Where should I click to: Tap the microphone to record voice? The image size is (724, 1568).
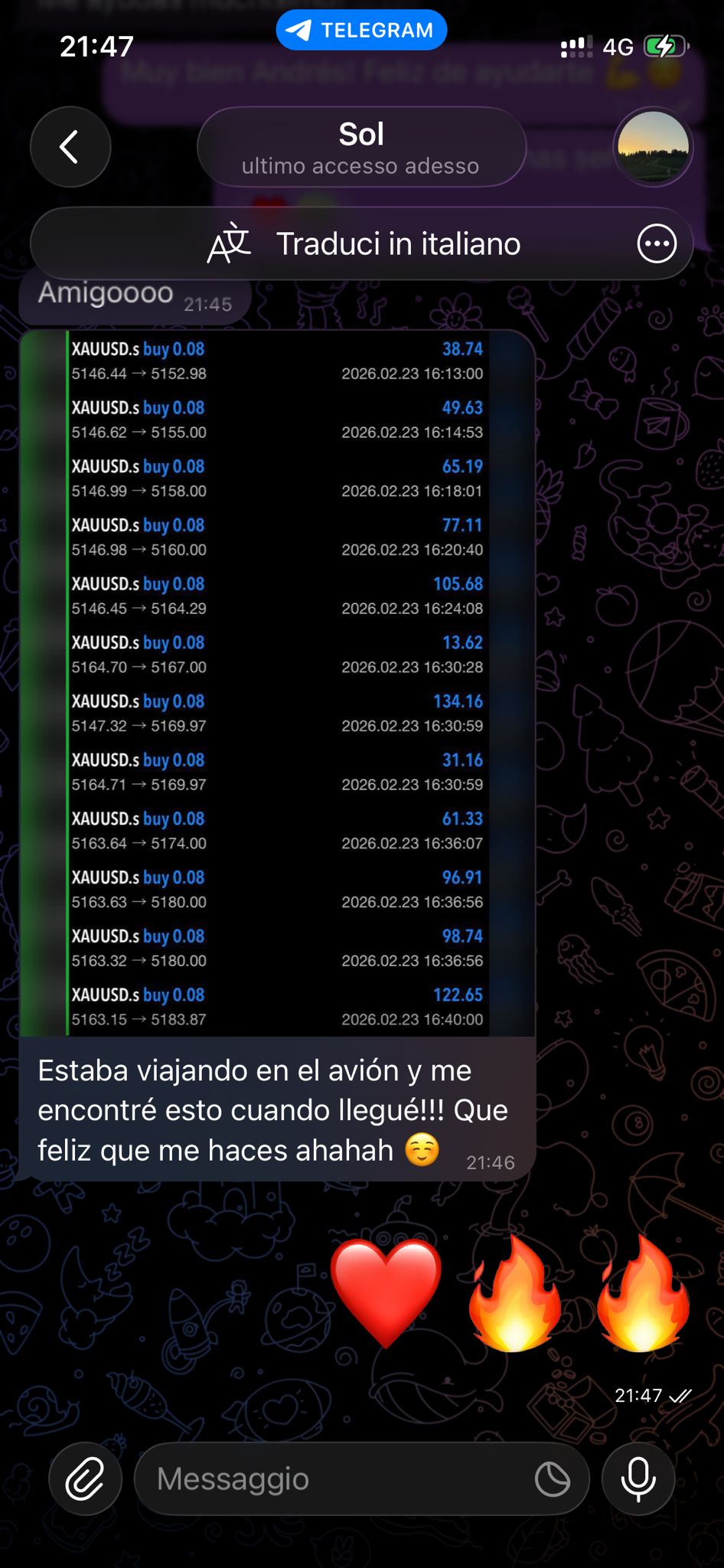[x=638, y=1478]
